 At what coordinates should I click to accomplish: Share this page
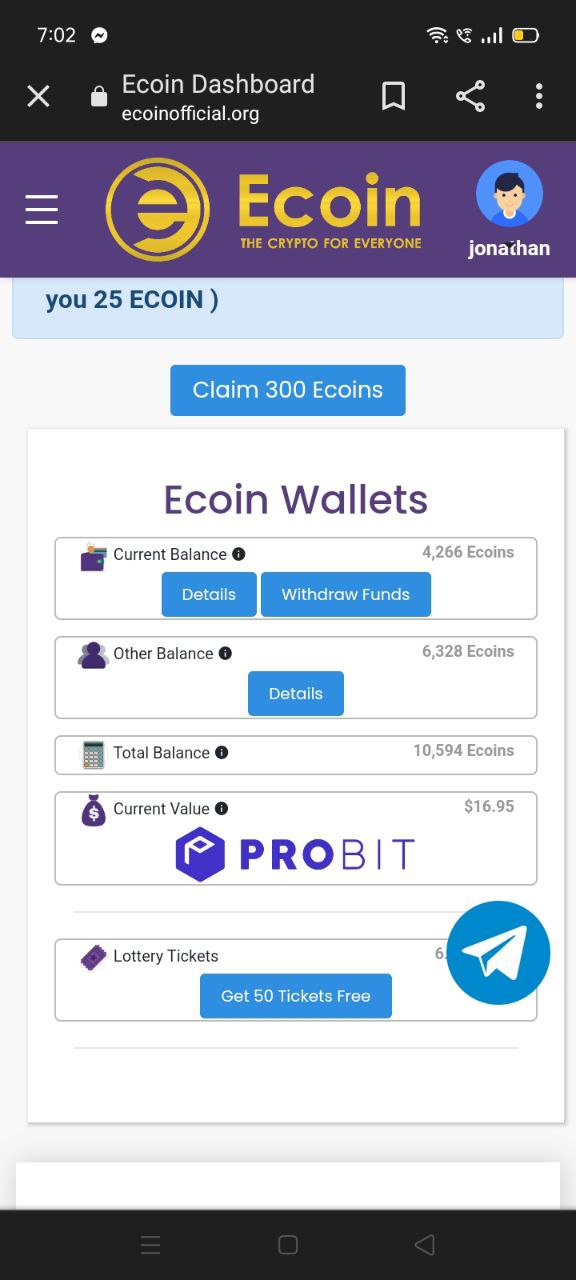coord(470,96)
